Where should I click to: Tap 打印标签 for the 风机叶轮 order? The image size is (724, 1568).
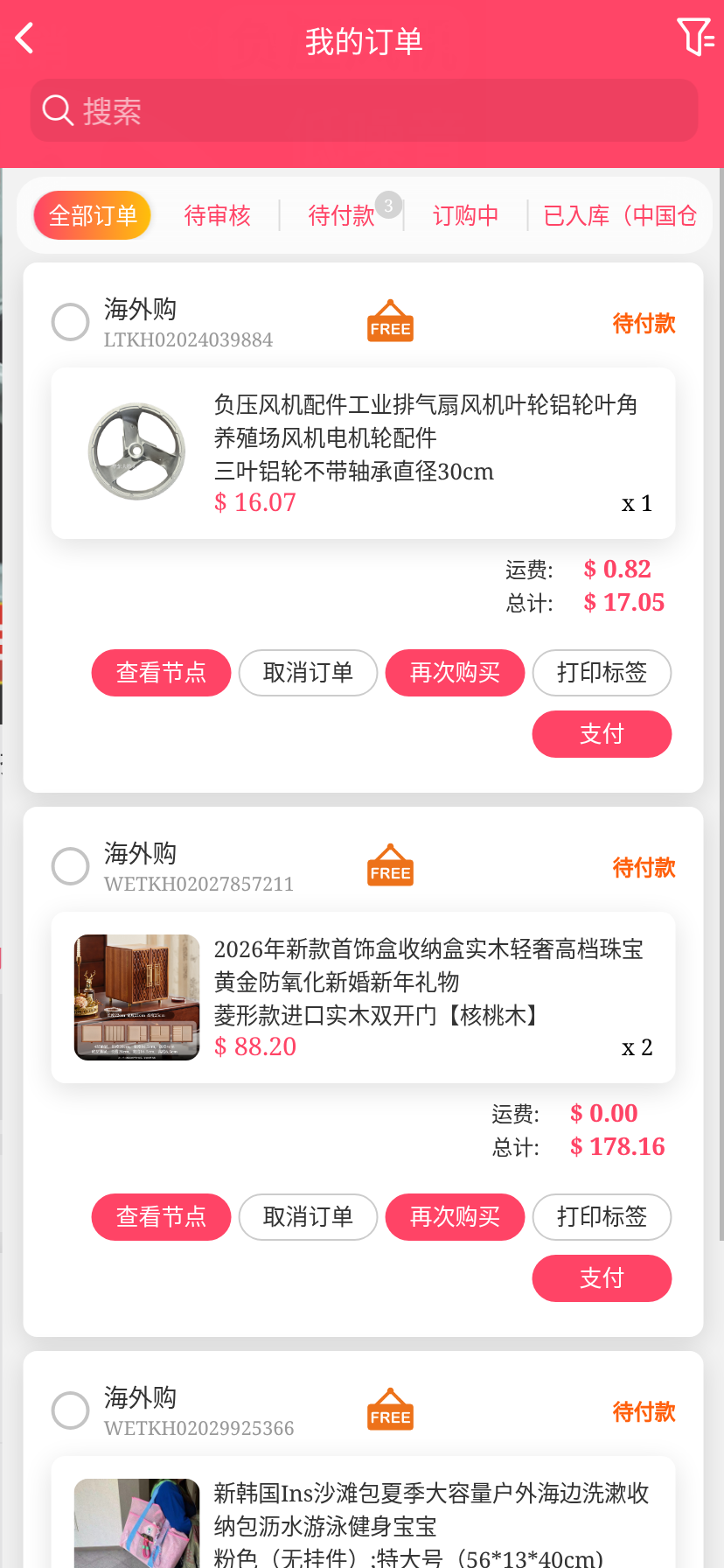click(x=602, y=673)
